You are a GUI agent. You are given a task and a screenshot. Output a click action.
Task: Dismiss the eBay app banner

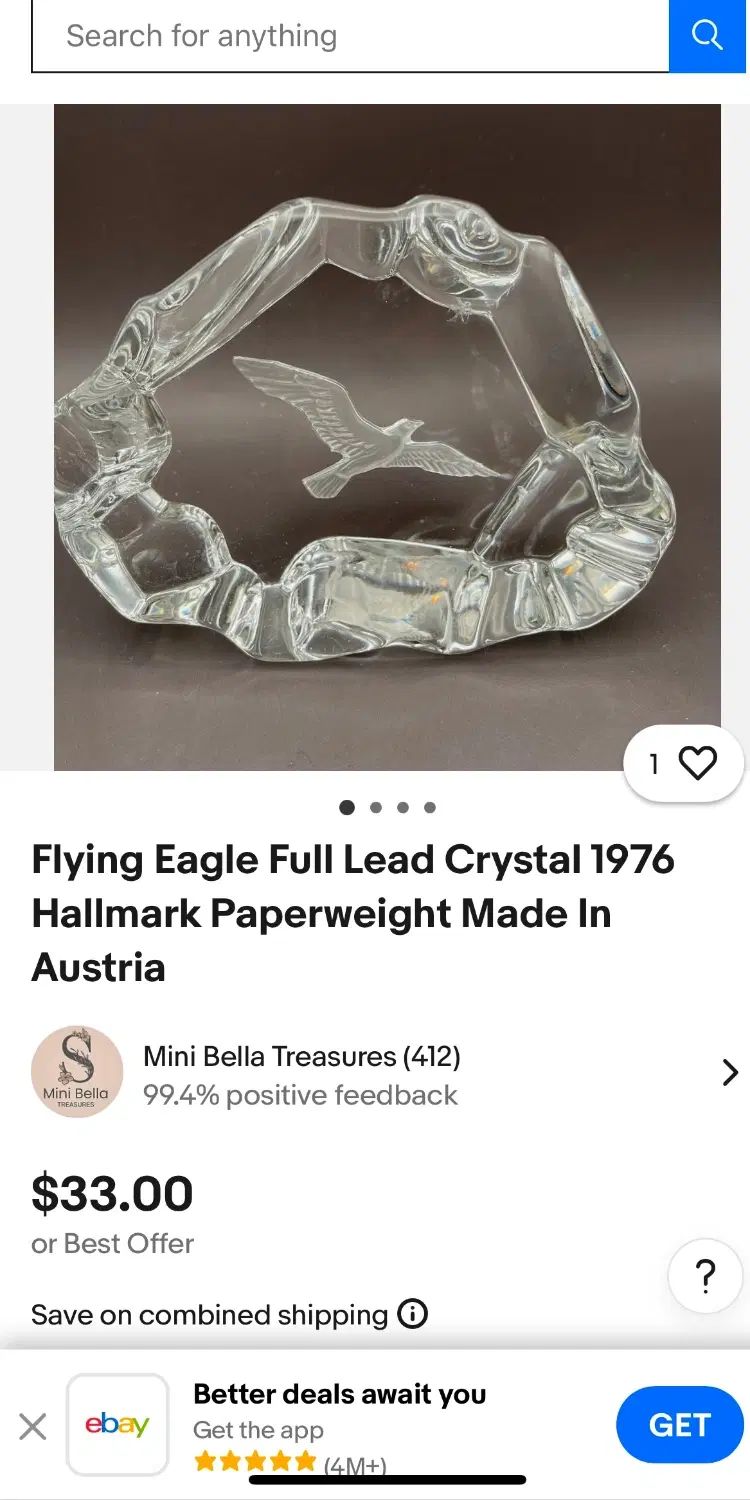coord(33,1426)
